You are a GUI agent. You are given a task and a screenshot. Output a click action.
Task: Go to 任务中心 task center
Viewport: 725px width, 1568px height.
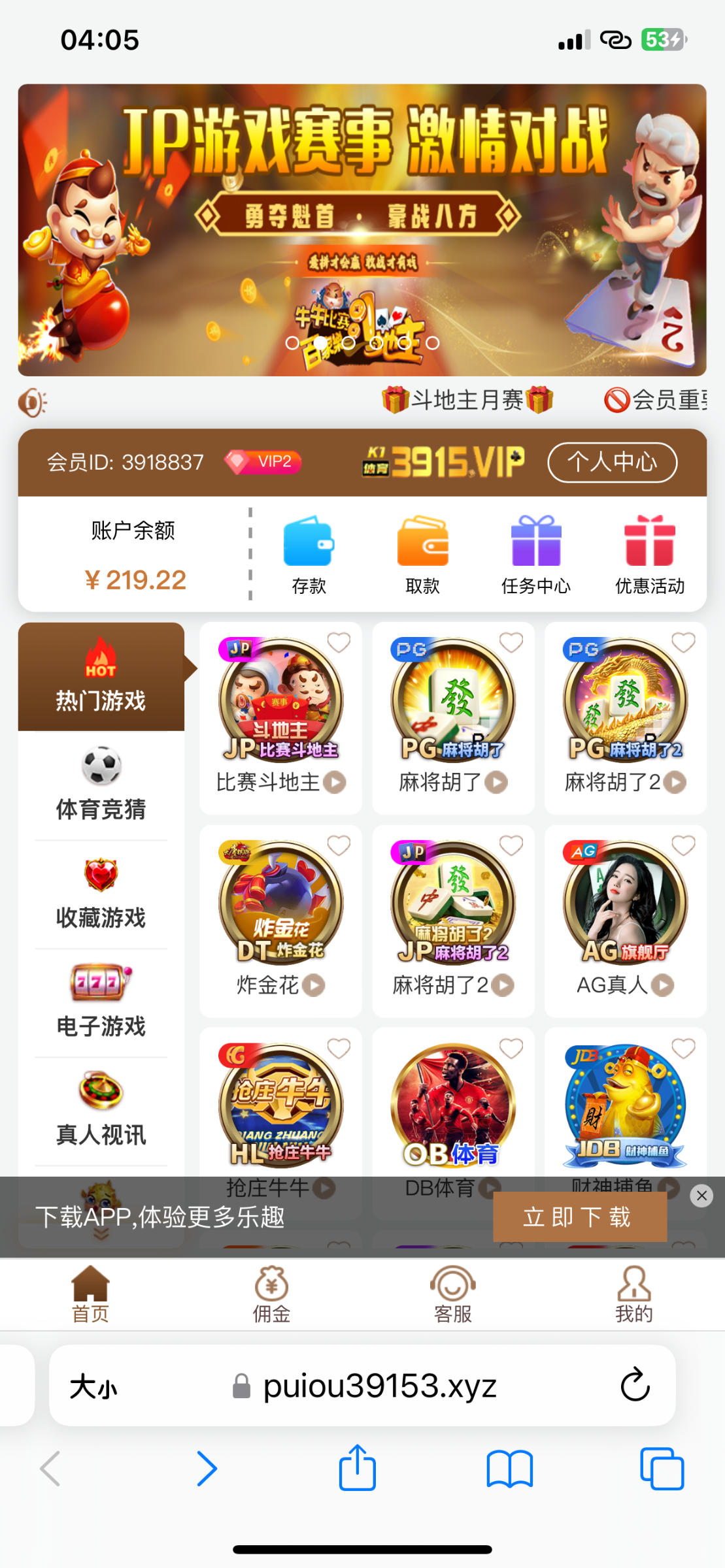(535, 554)
